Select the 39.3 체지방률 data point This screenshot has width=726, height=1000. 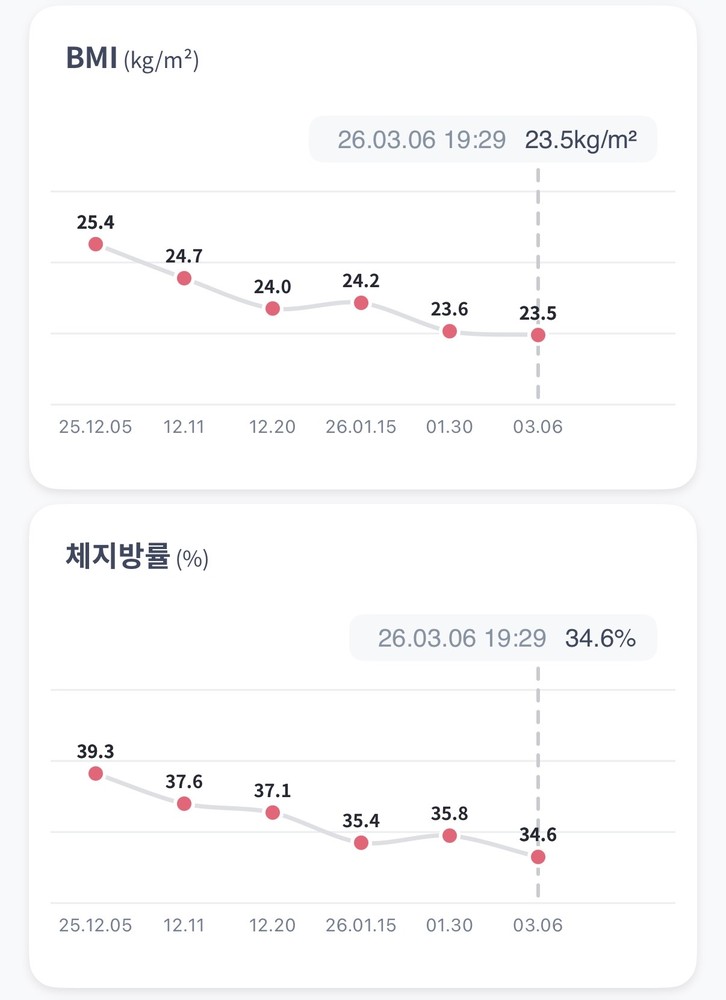[x=96, y=773]
